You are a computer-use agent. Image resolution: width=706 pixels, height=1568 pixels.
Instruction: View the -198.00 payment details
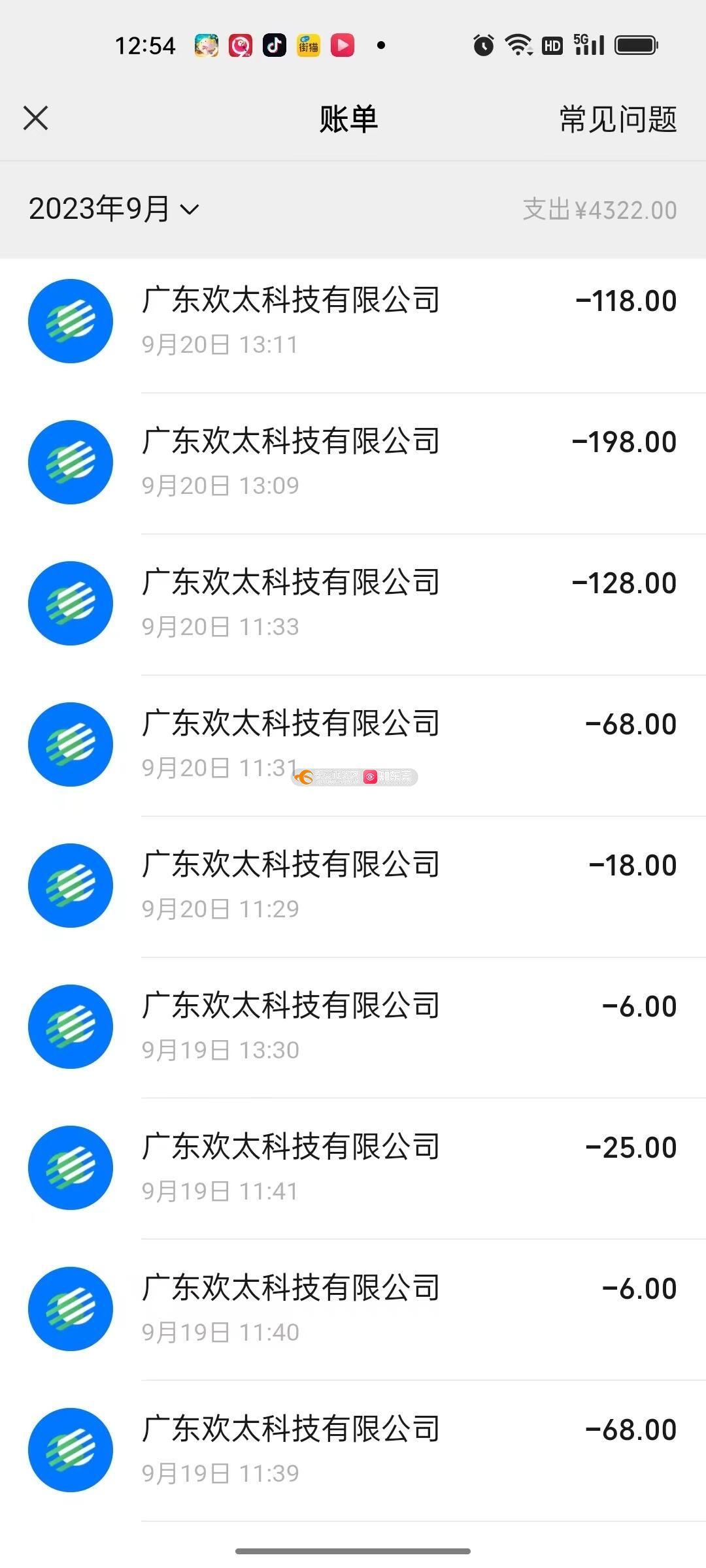pyautogui.click(x=353, y=463)
